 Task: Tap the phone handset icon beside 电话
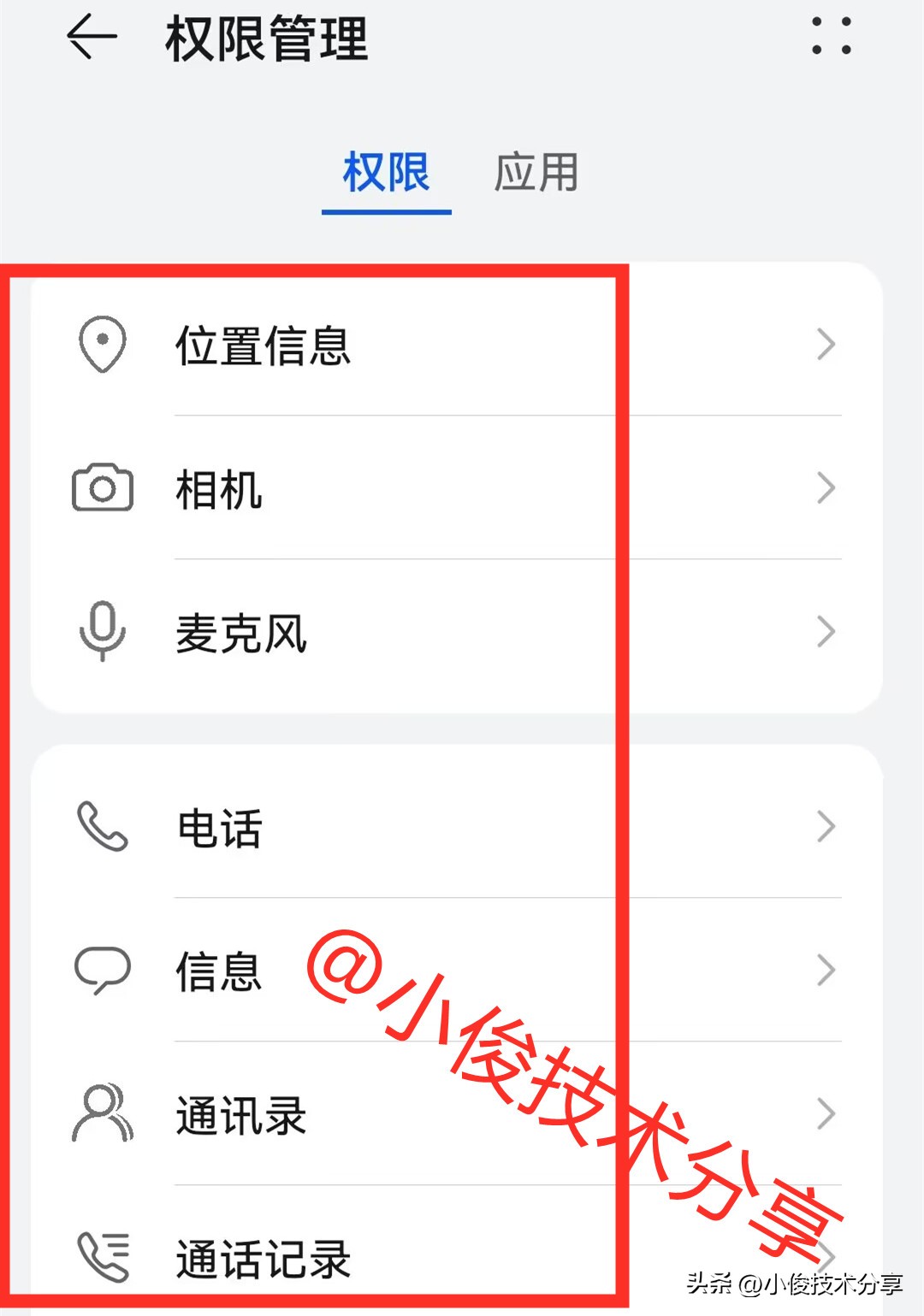click(x=103, y=825)
